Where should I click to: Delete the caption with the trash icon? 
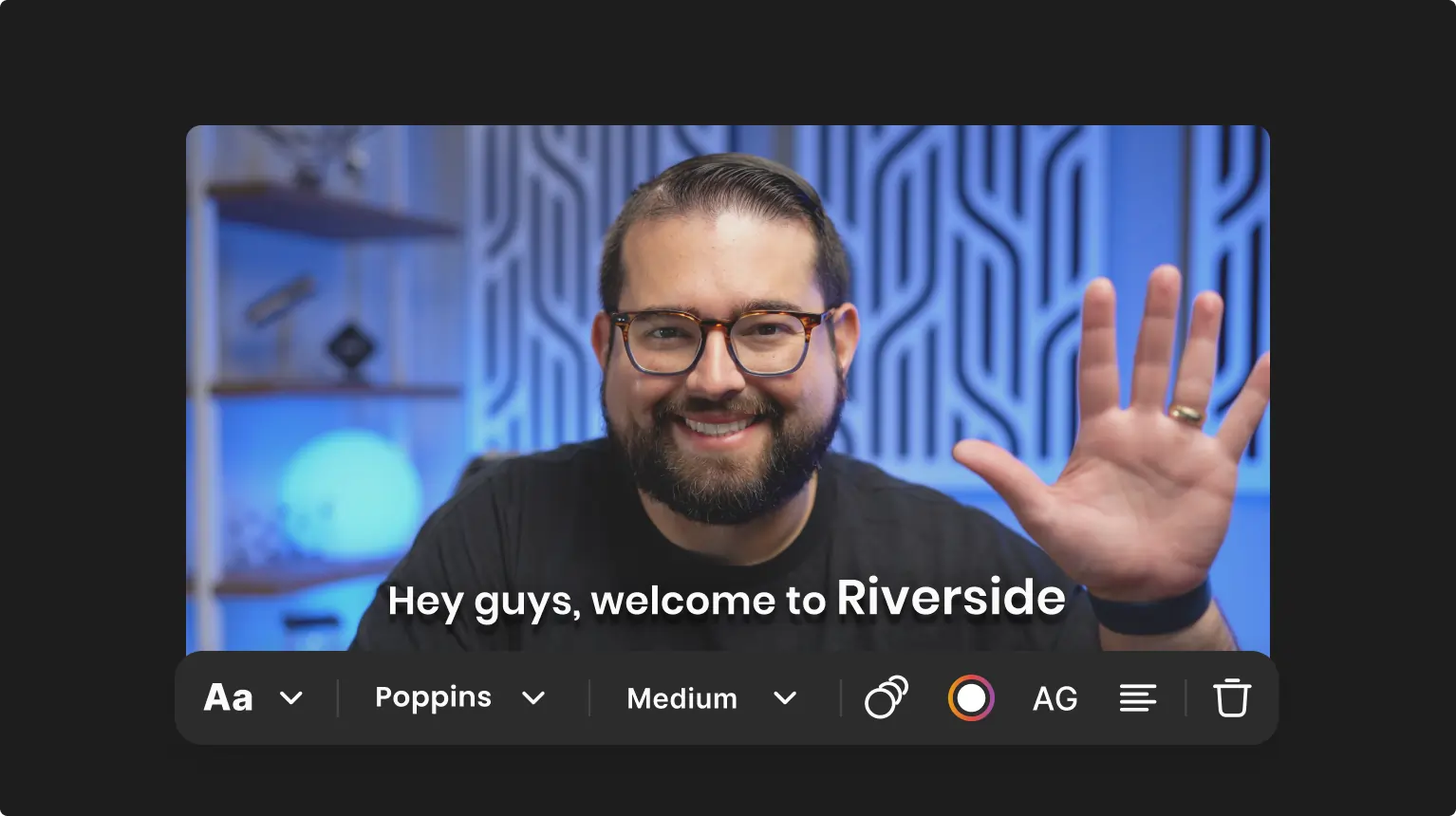pyautogui.click(x=1231, y=698)
